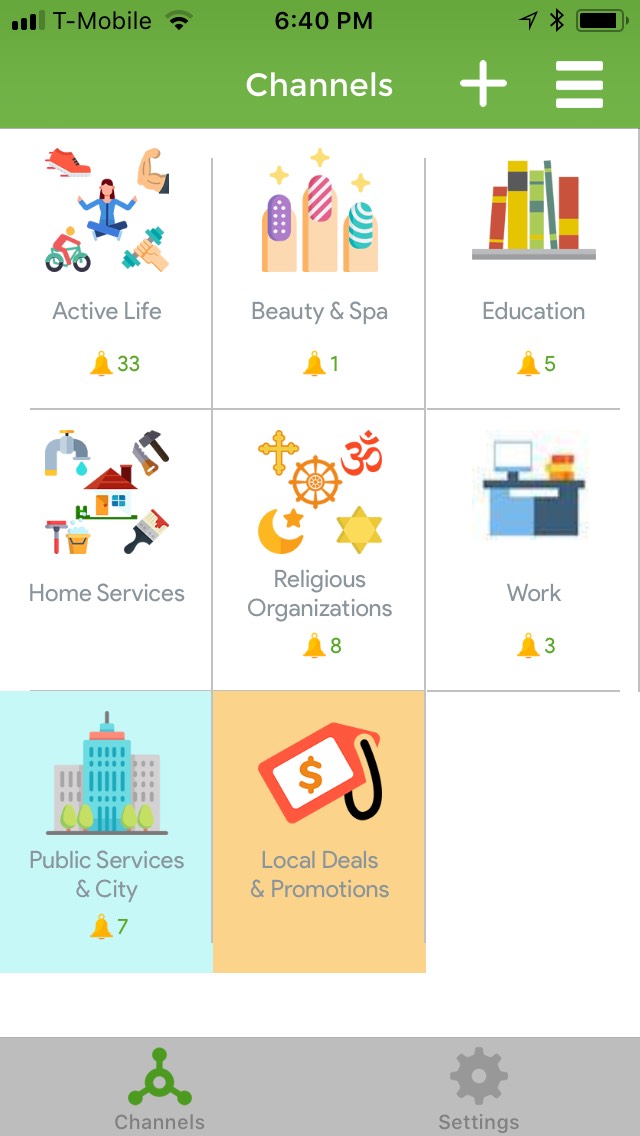Screen dimensions: 640x1136
Task: Open the Active Life channel
Action: (x=107, y=269)
